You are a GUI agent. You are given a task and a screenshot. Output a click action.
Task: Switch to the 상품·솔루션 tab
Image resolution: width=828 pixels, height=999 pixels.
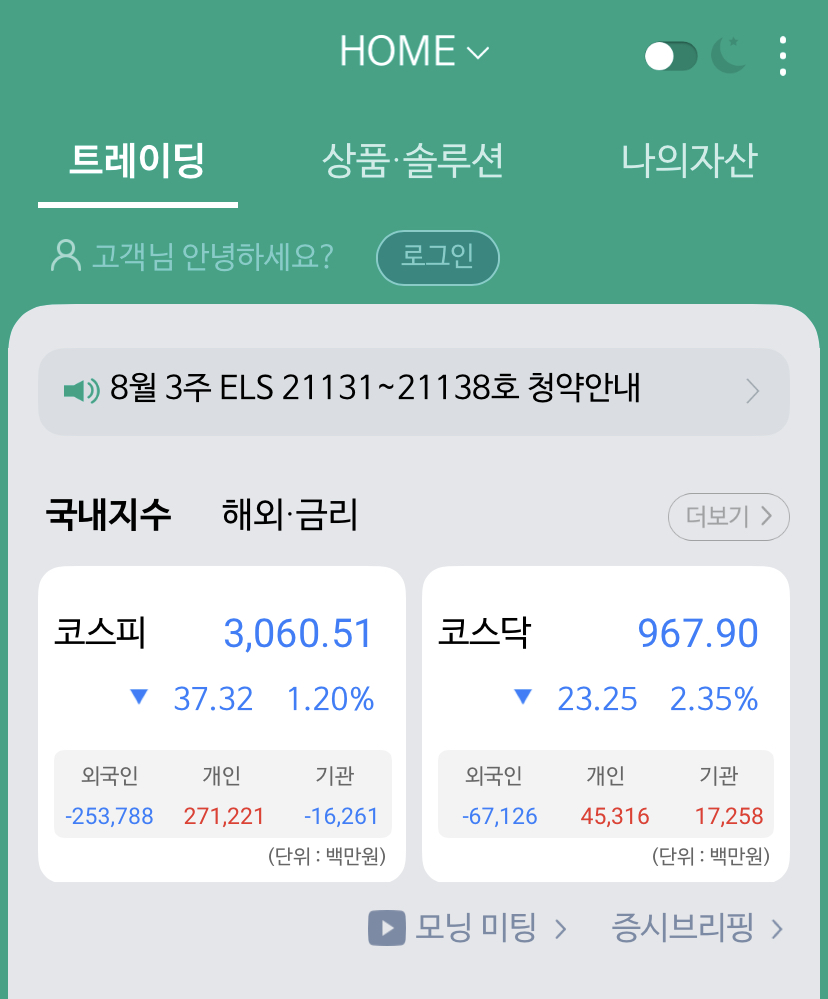[413, 158]
